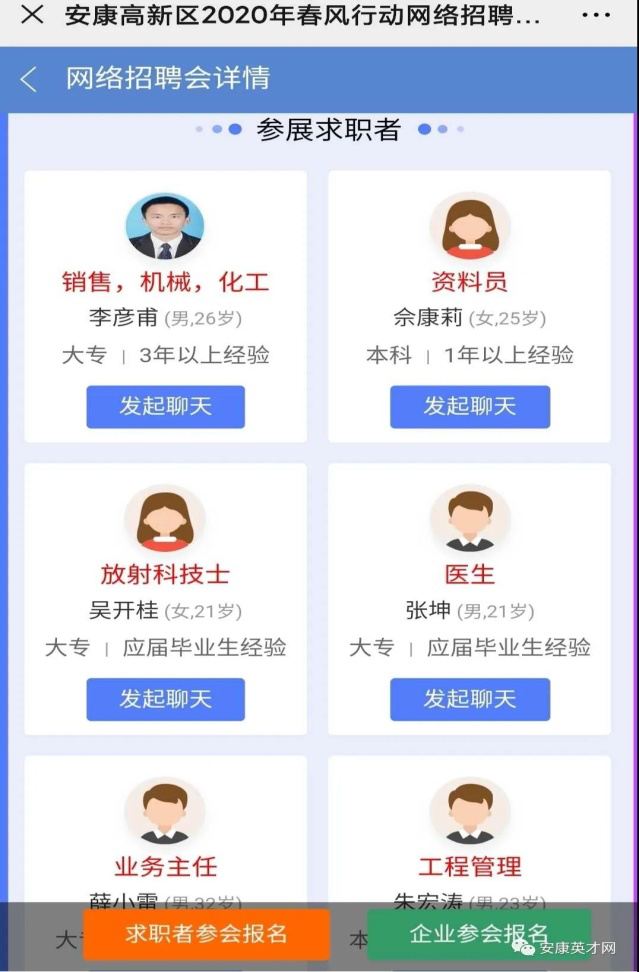
Task: Close the web page with X
Action: [32, 16]
